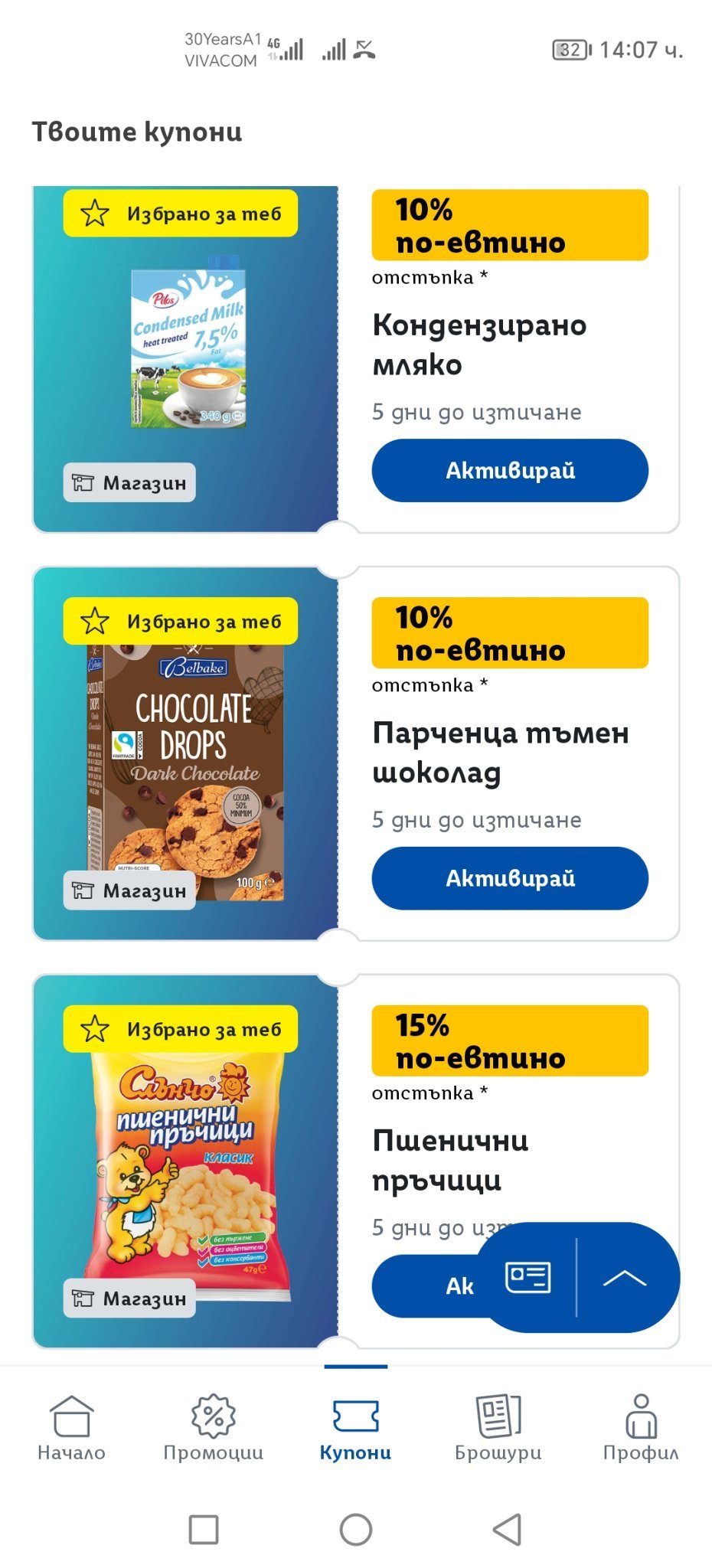Screen dimensions: 712x1568
Task: Expand the floating panel with up chevron
Action: tap(625, 1277)
